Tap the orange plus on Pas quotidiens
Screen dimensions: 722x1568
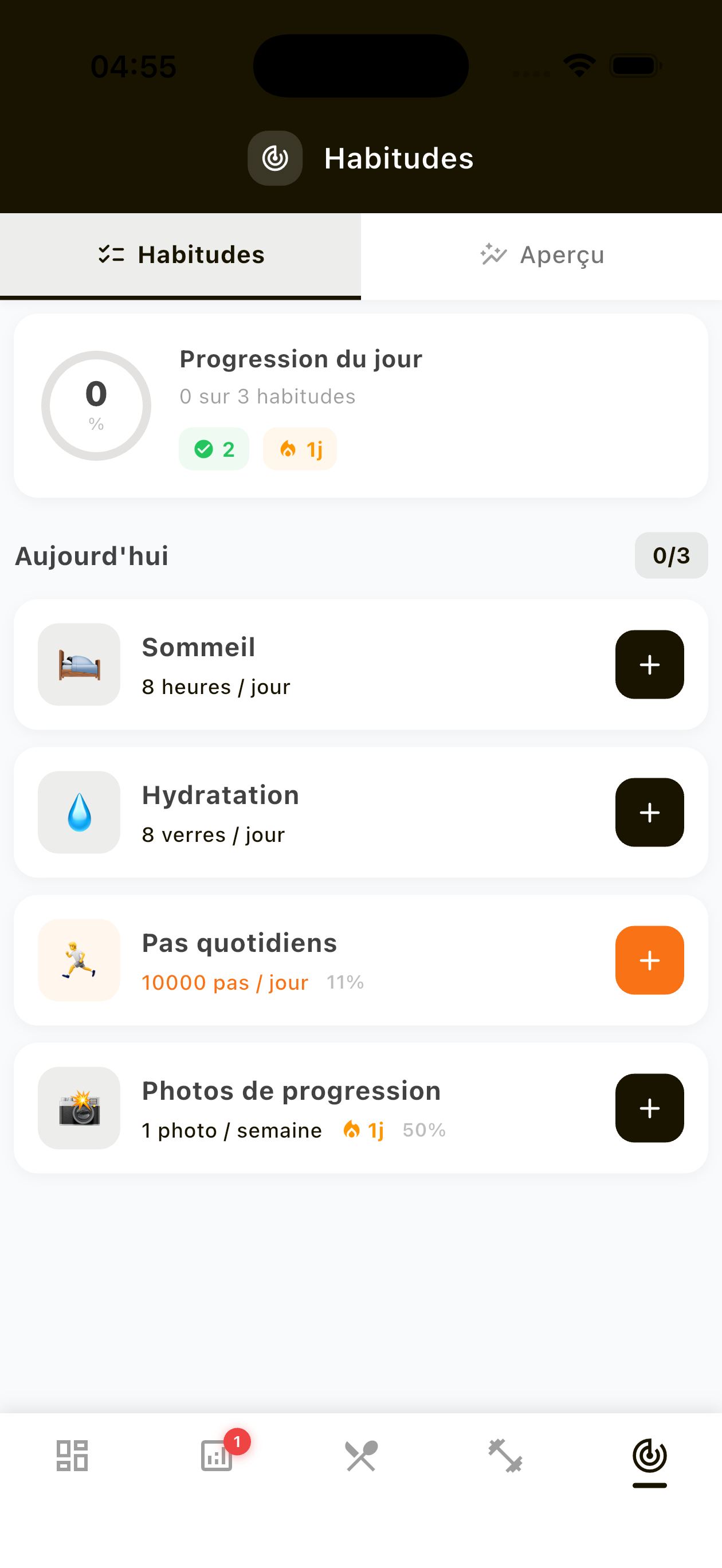pos(649,961)
